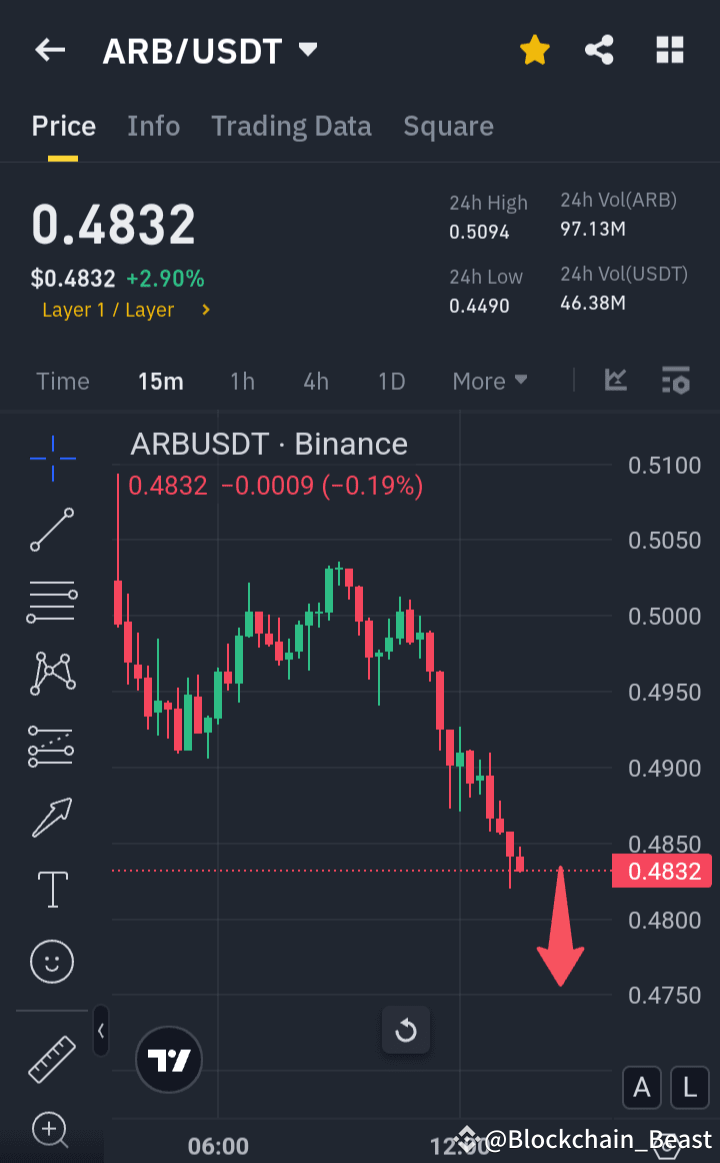The height and width of the screenshot is (1163, 720).
Task: Open the Info tab
Action: coord(153,126)
